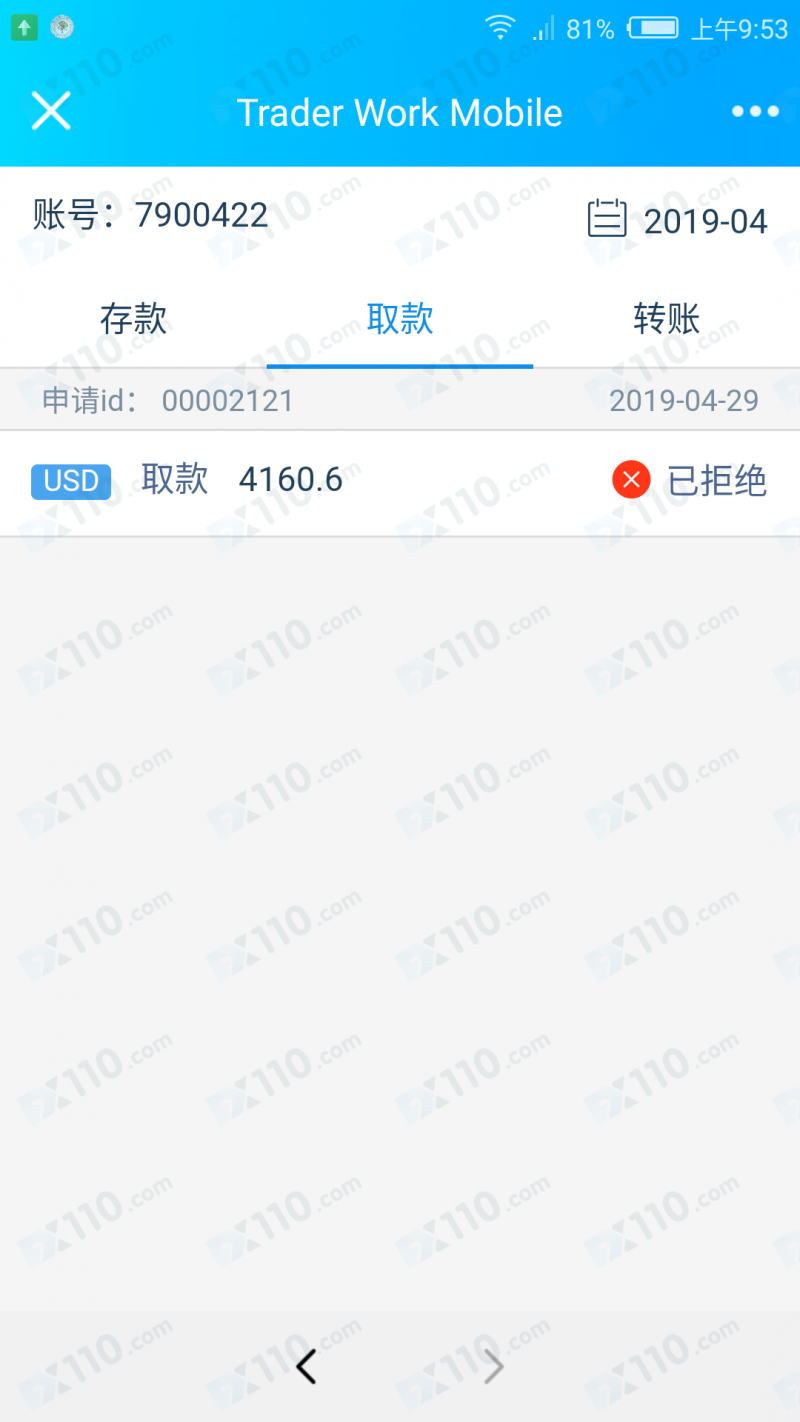This screenshot has height=1422, width=800.
Task: Expand the next page chevron at bottom
Action: click(492, 1366)
